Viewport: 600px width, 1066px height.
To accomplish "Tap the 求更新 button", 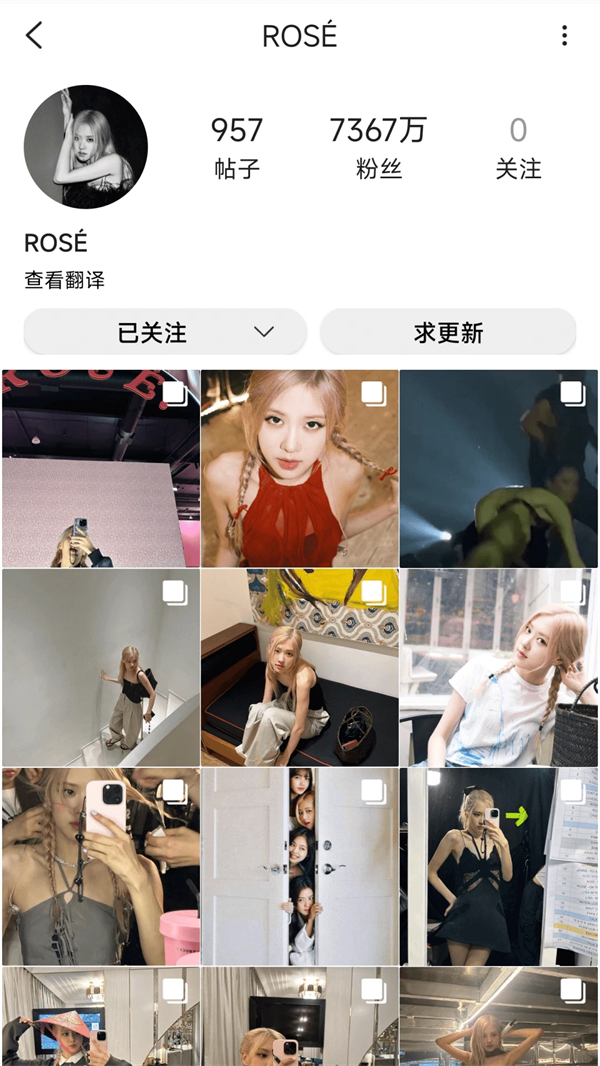I will pyautogui.click(x=448, y=332).
